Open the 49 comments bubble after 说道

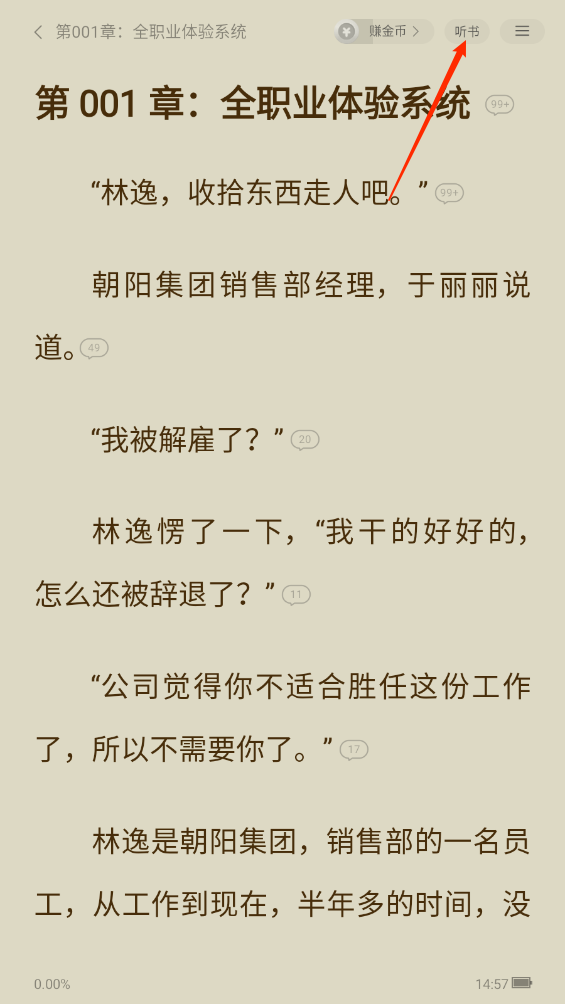94,348
